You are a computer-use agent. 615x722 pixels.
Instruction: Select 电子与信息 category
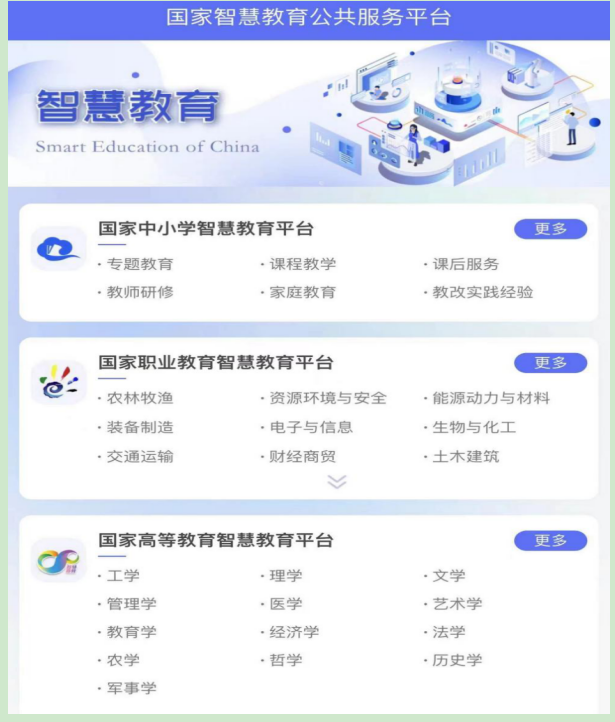(311, 427)
